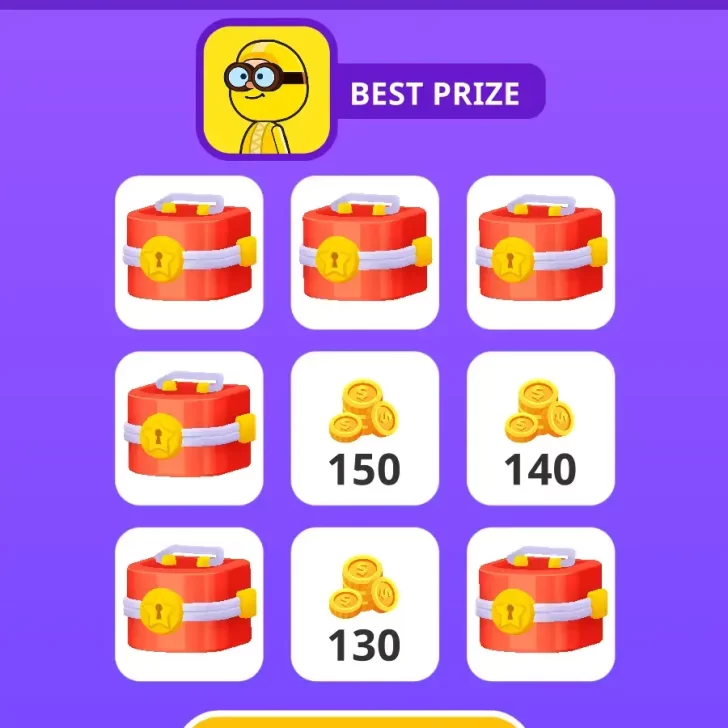Pick the chest left of the 150 coins tile
This screenshot has height=728, width=728.
189,428
